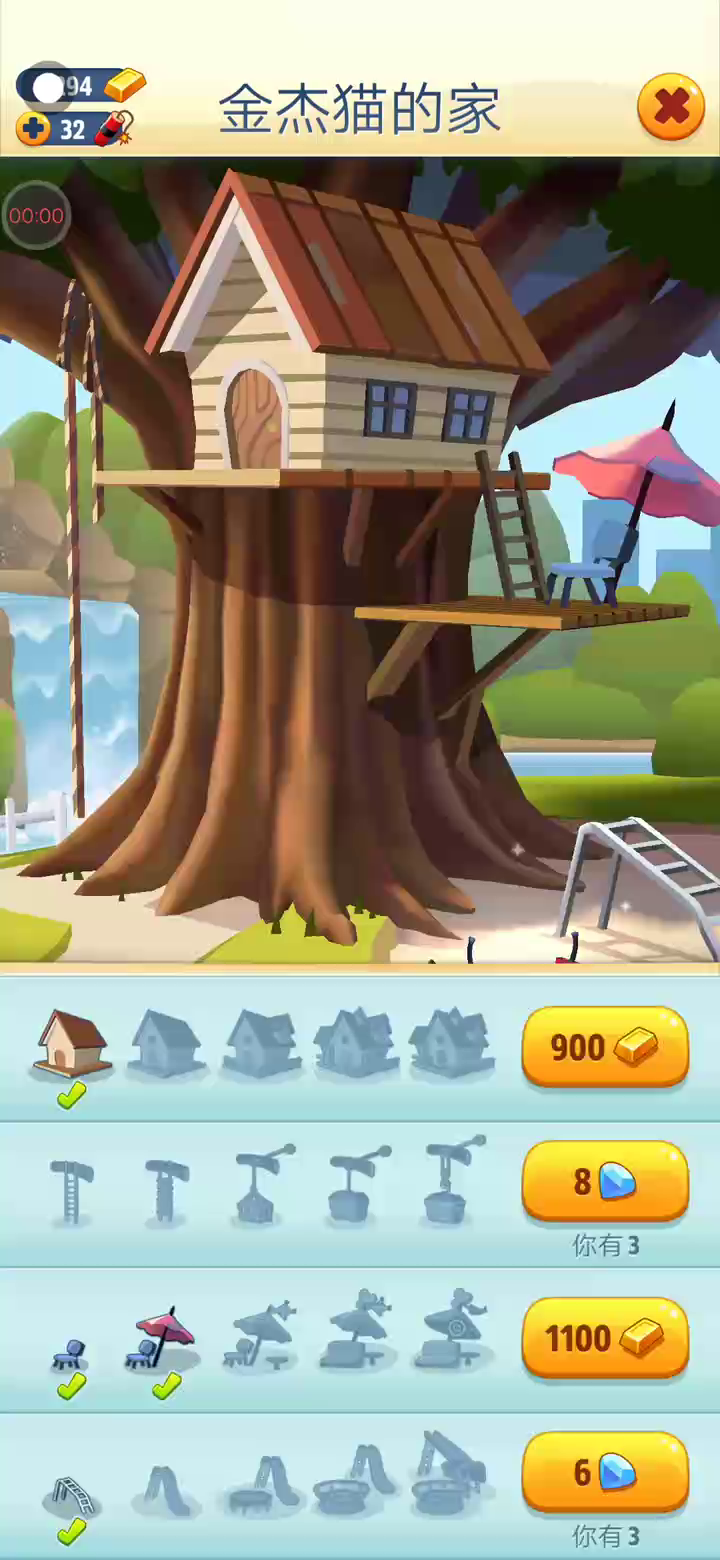Close the 金杰猫的家 screen
720x1560 pixels.
coord(671,106)
